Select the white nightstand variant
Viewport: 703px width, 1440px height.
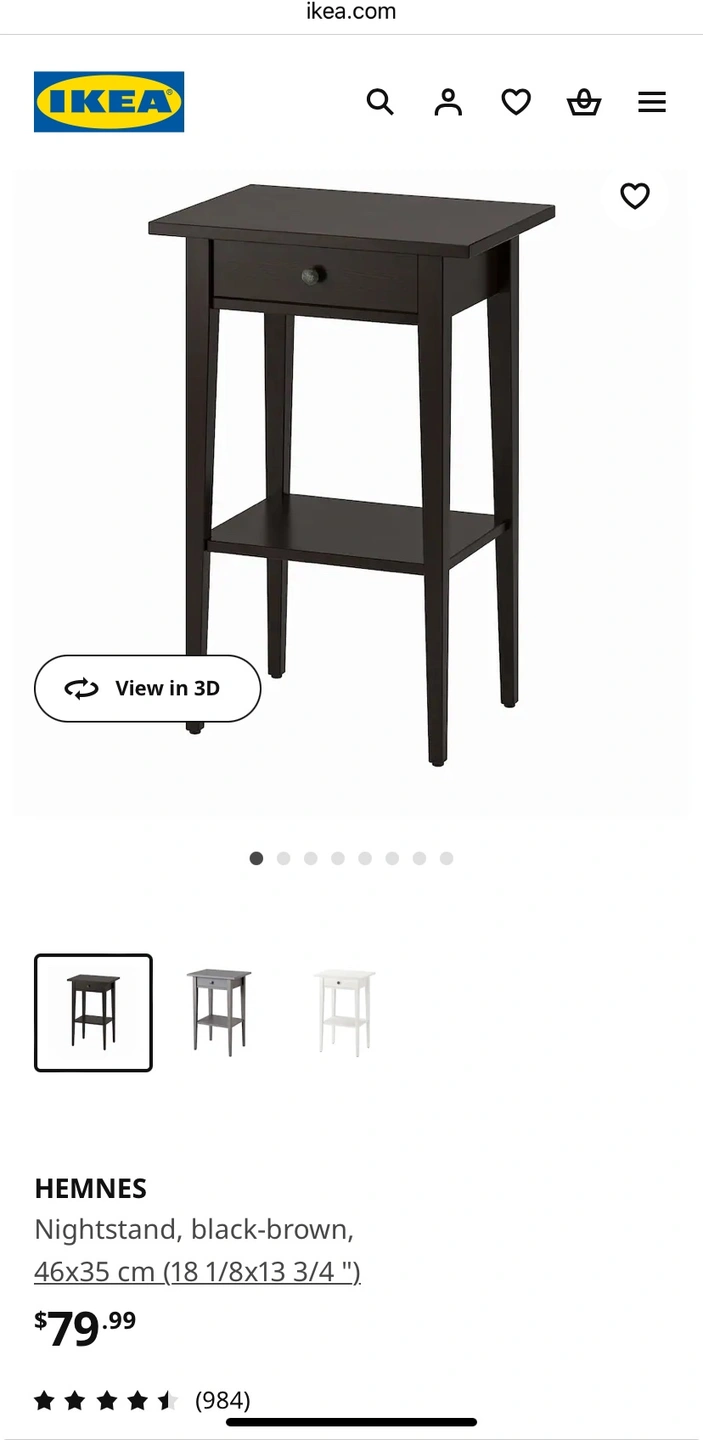(x=343, y=1012)
